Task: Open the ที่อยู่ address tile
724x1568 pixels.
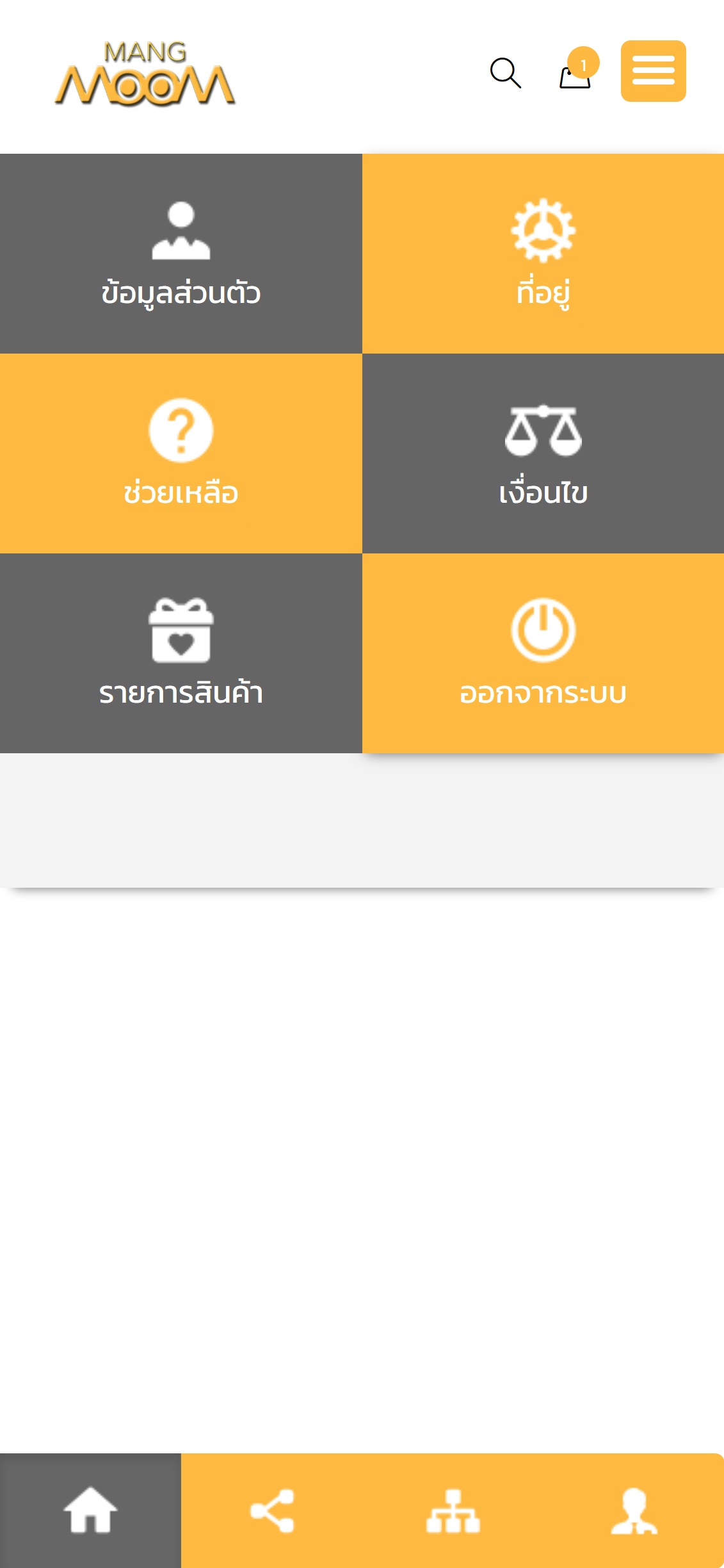Action: pos(543,254)
